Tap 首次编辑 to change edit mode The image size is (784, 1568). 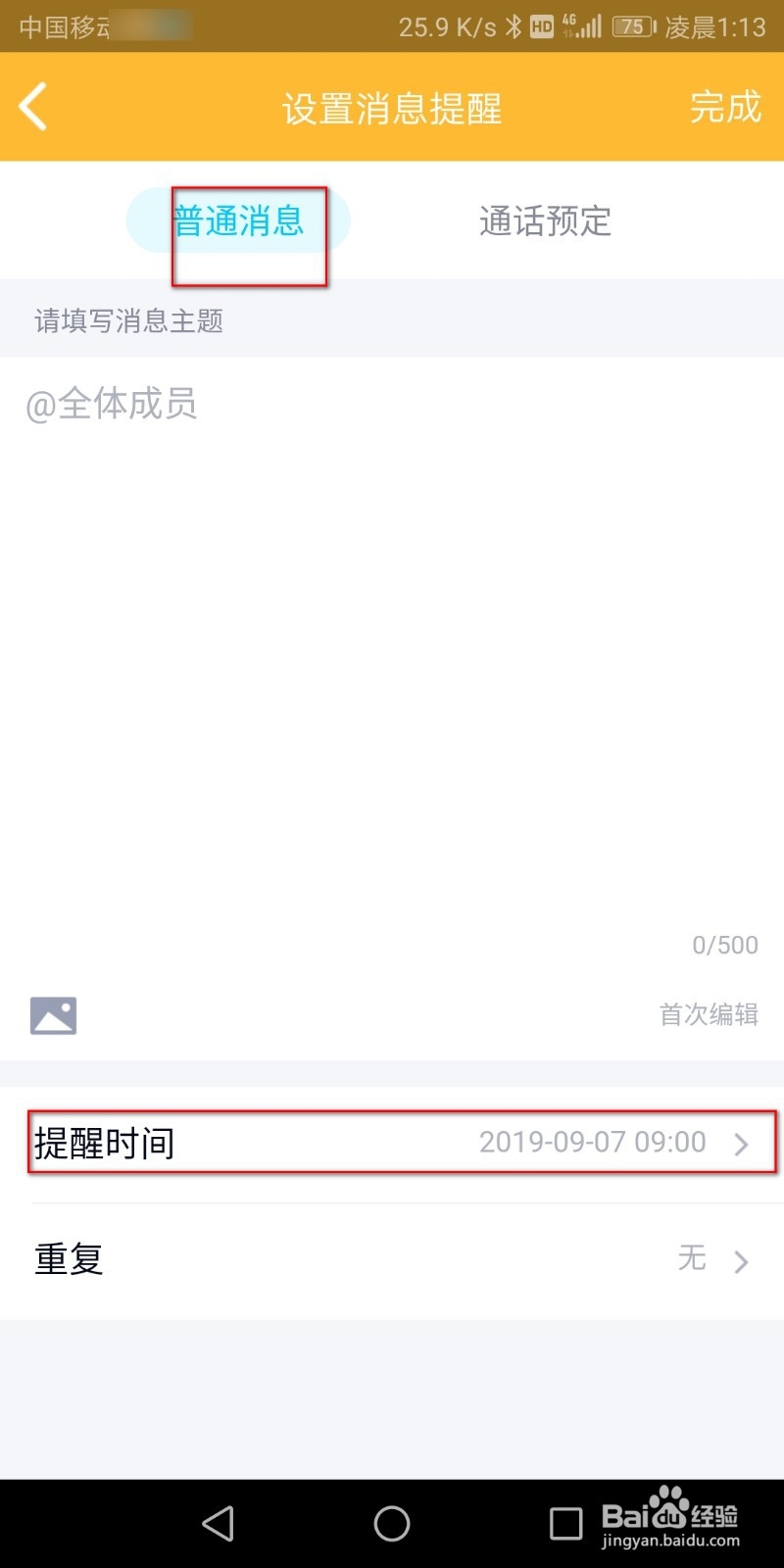tap(709, 1015)
